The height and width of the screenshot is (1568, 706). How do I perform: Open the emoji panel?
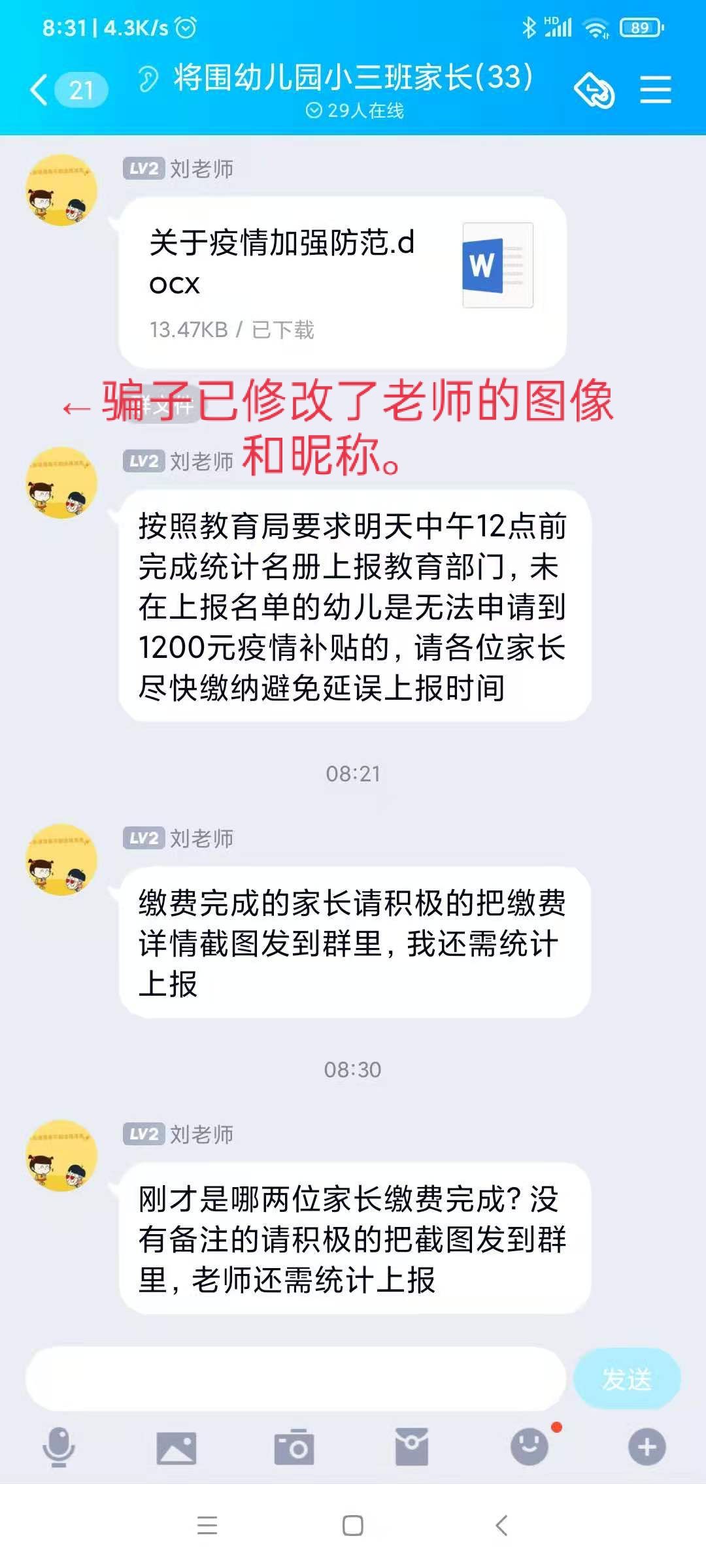click(529, 1447)
